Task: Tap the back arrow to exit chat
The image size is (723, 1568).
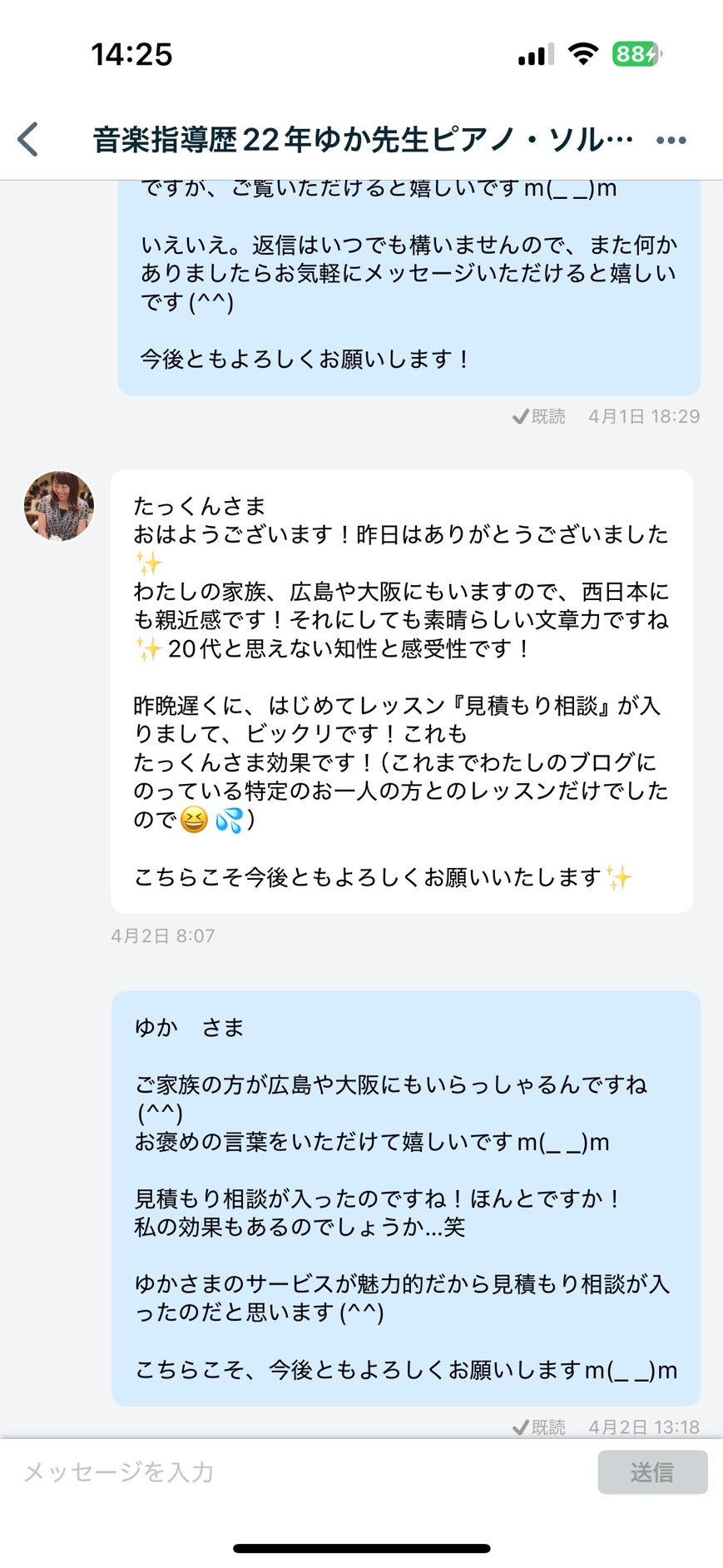Action: click(28, 140)
